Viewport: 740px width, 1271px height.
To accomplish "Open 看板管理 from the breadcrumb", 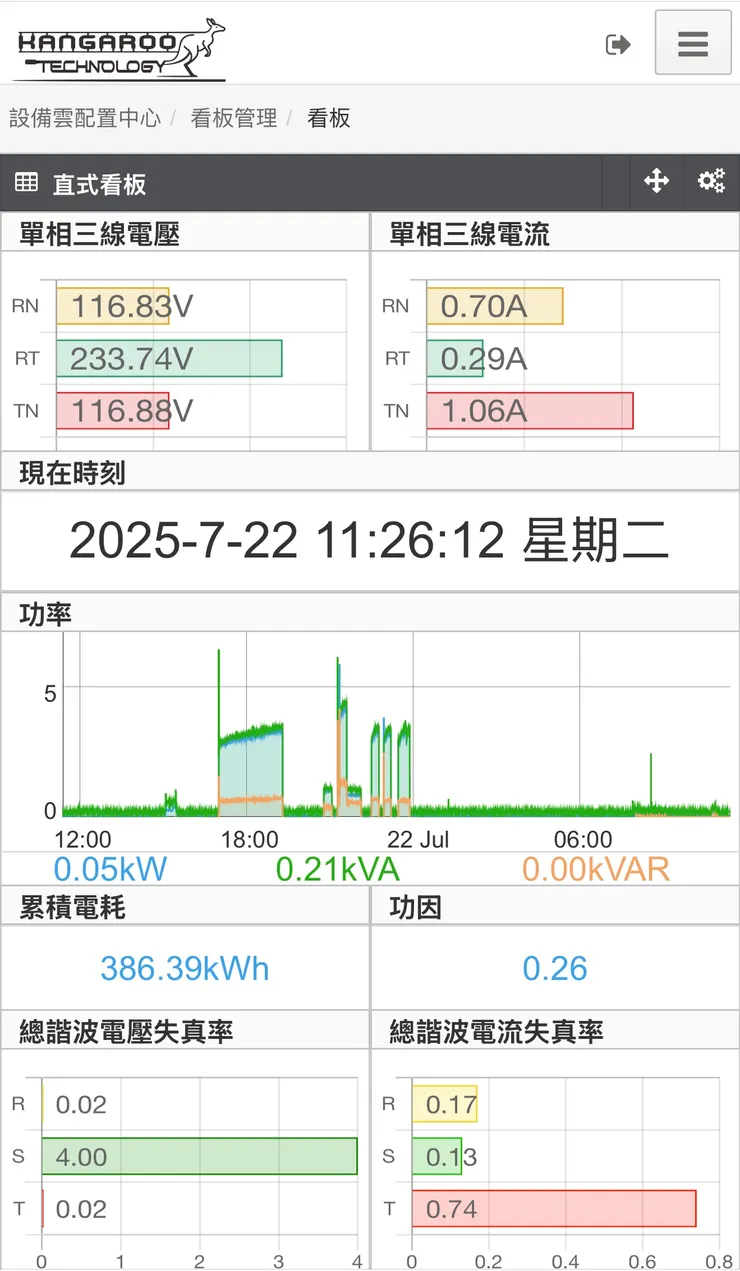I will [x=233, y=118].
